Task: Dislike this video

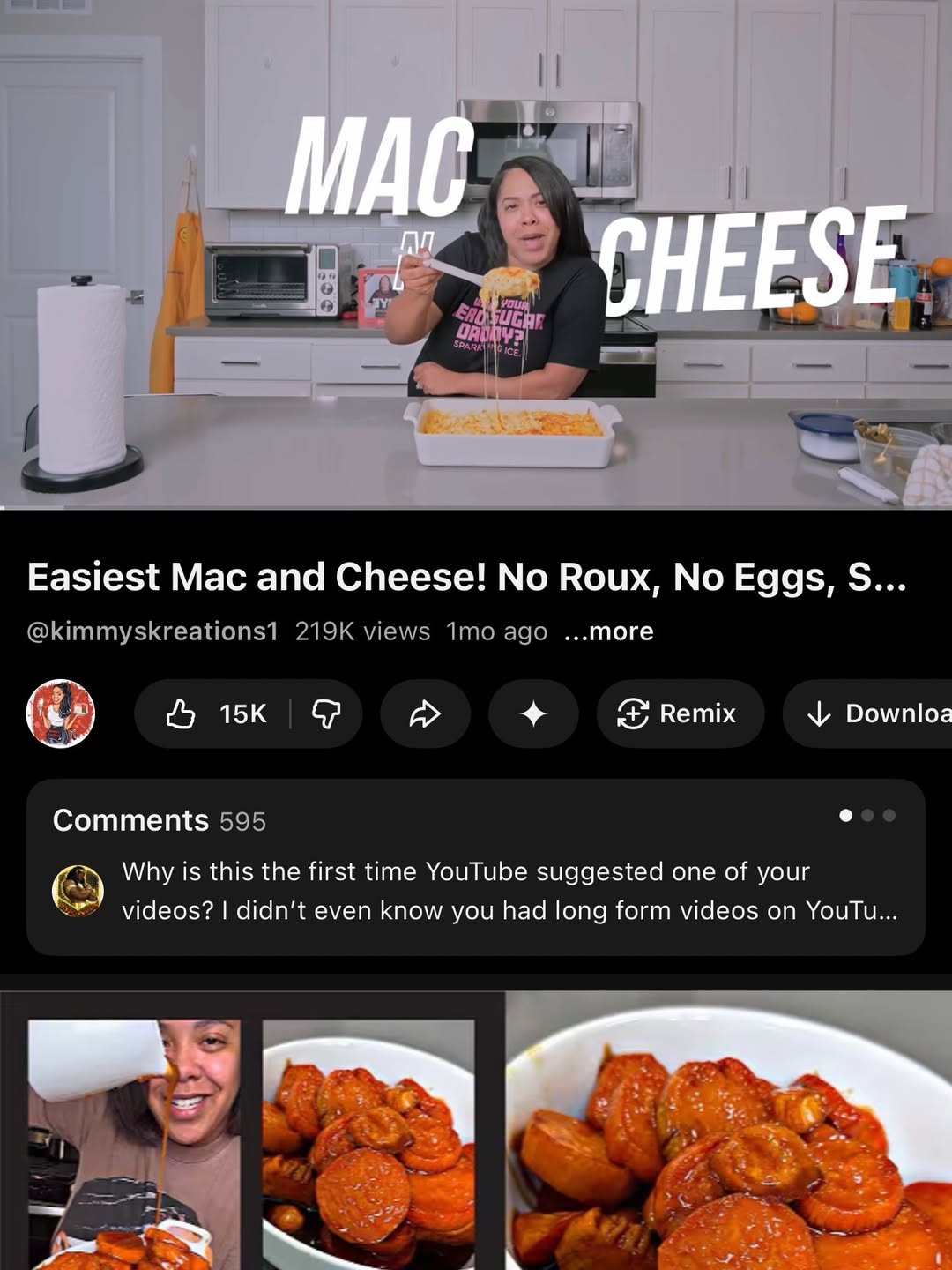Action: click(x=327, y=713)
